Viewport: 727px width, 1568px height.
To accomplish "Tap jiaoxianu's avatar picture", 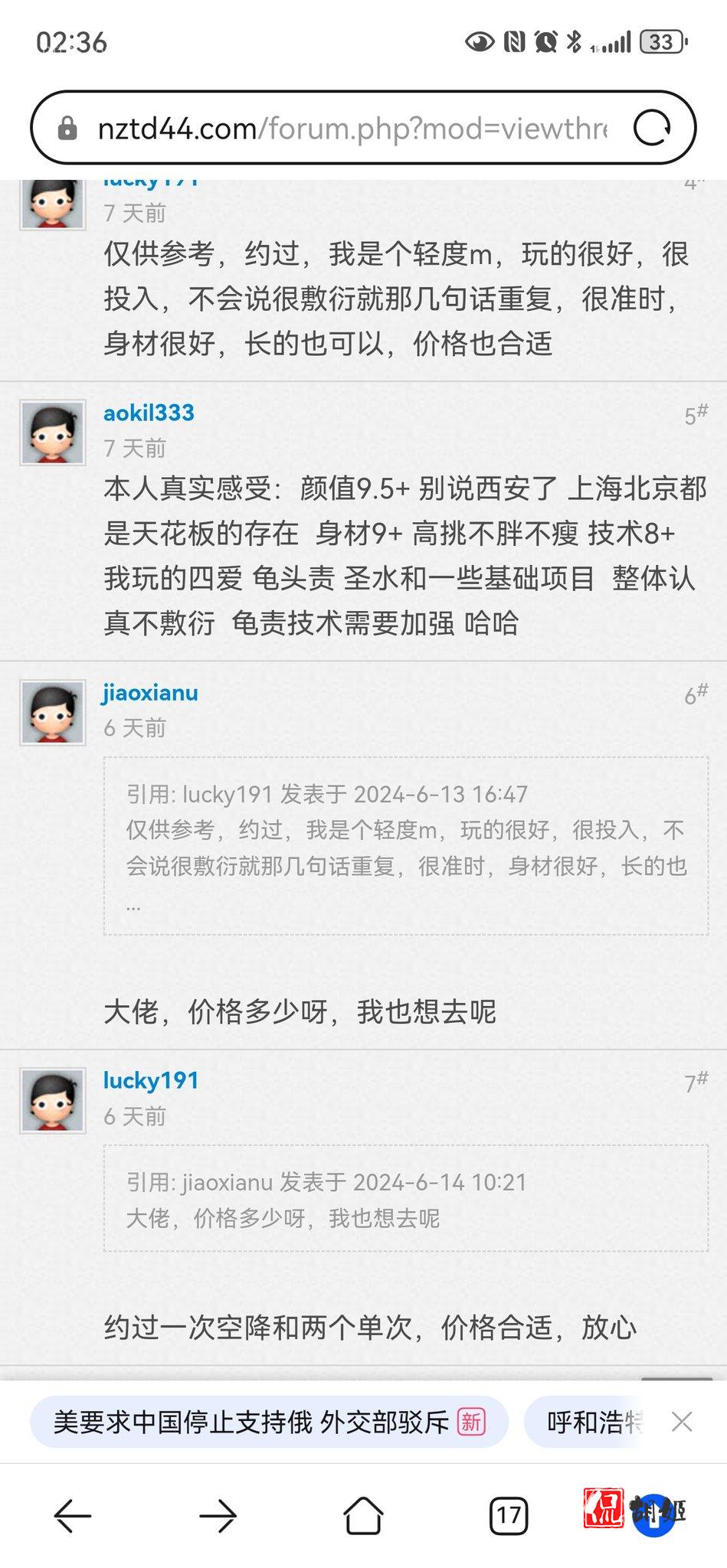I will (52, 713).
